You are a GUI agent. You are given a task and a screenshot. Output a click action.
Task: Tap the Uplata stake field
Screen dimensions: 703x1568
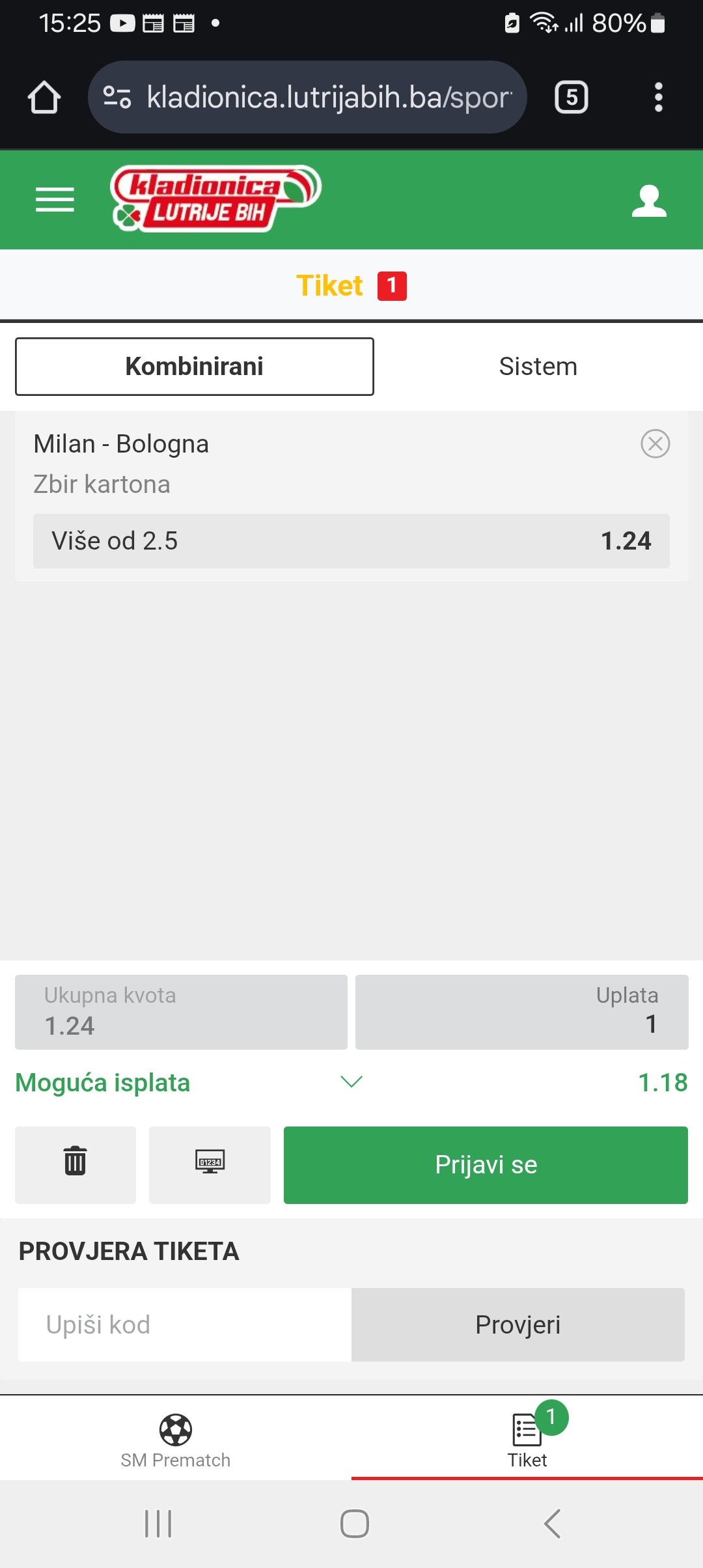click(x=521, y=1012)
